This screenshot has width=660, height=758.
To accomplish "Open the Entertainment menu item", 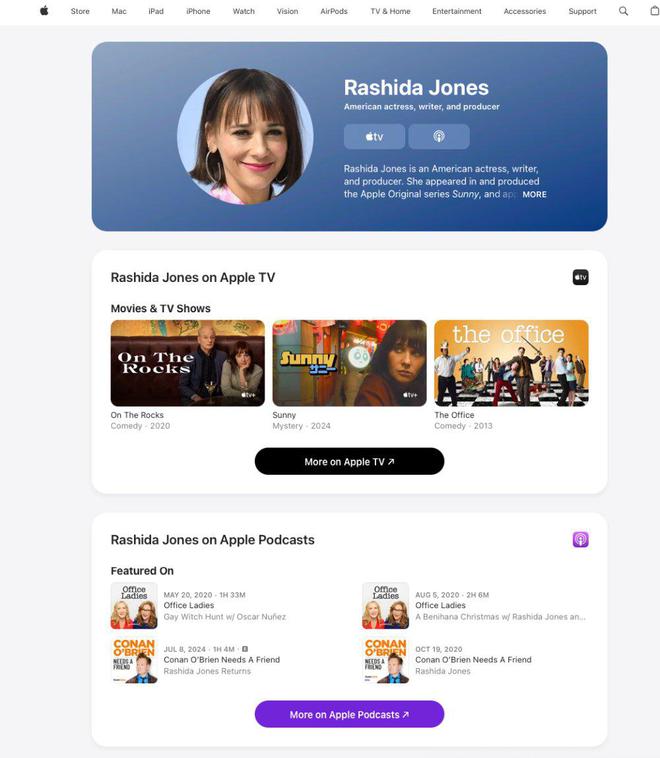I will [x=456, y=11].
